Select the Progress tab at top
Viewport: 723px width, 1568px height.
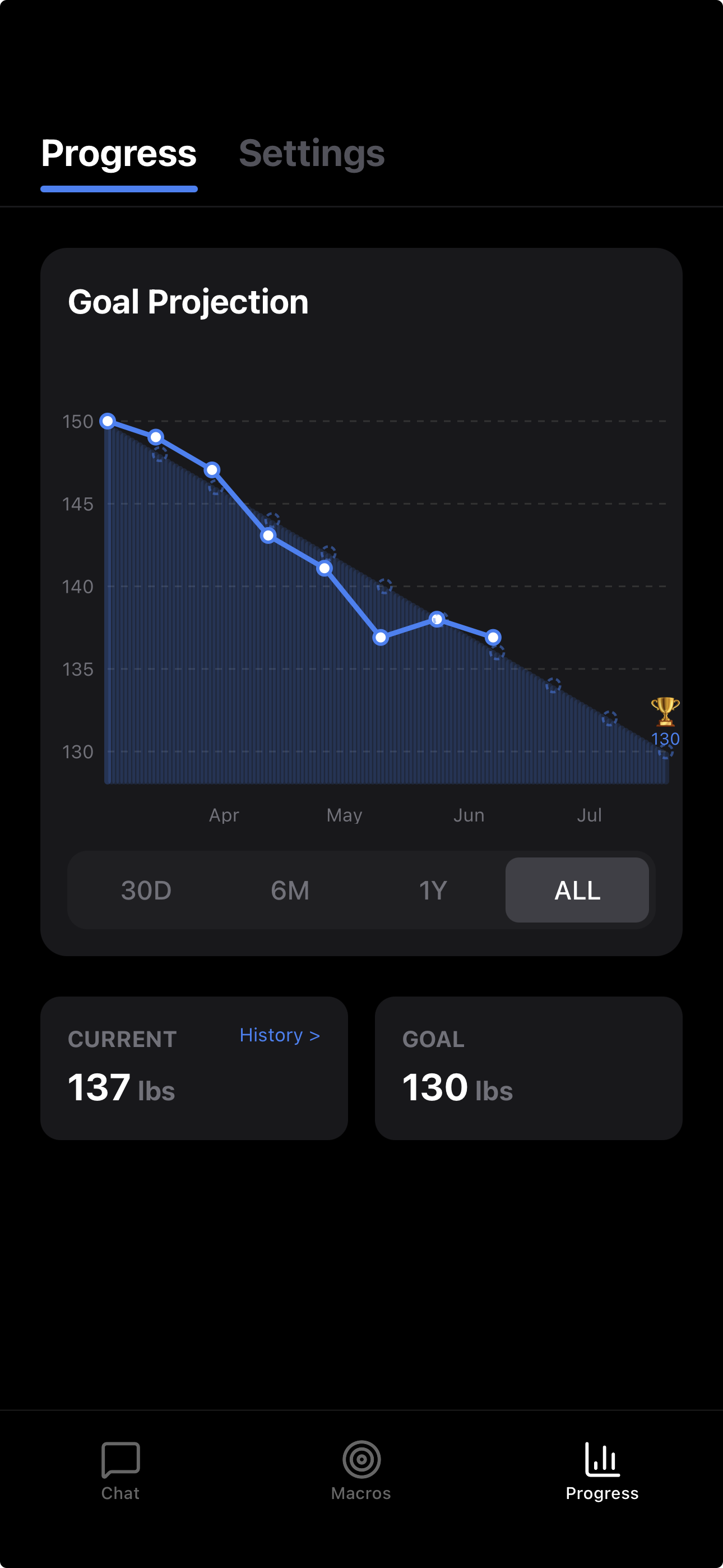[119, 154]
